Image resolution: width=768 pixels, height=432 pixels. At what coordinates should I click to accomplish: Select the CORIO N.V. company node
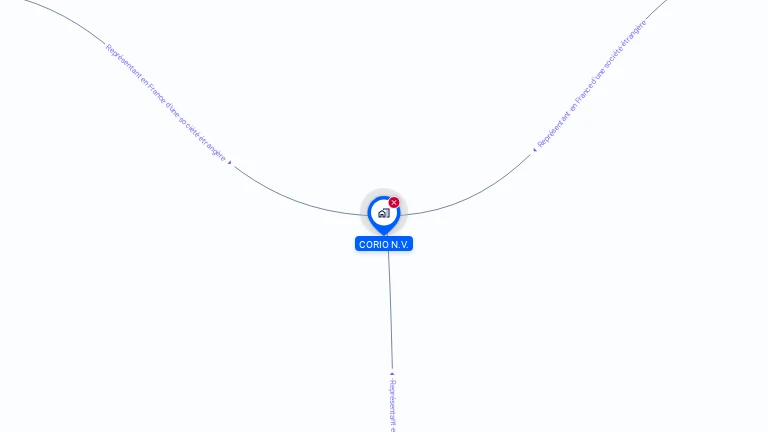(x=383, y=213)
